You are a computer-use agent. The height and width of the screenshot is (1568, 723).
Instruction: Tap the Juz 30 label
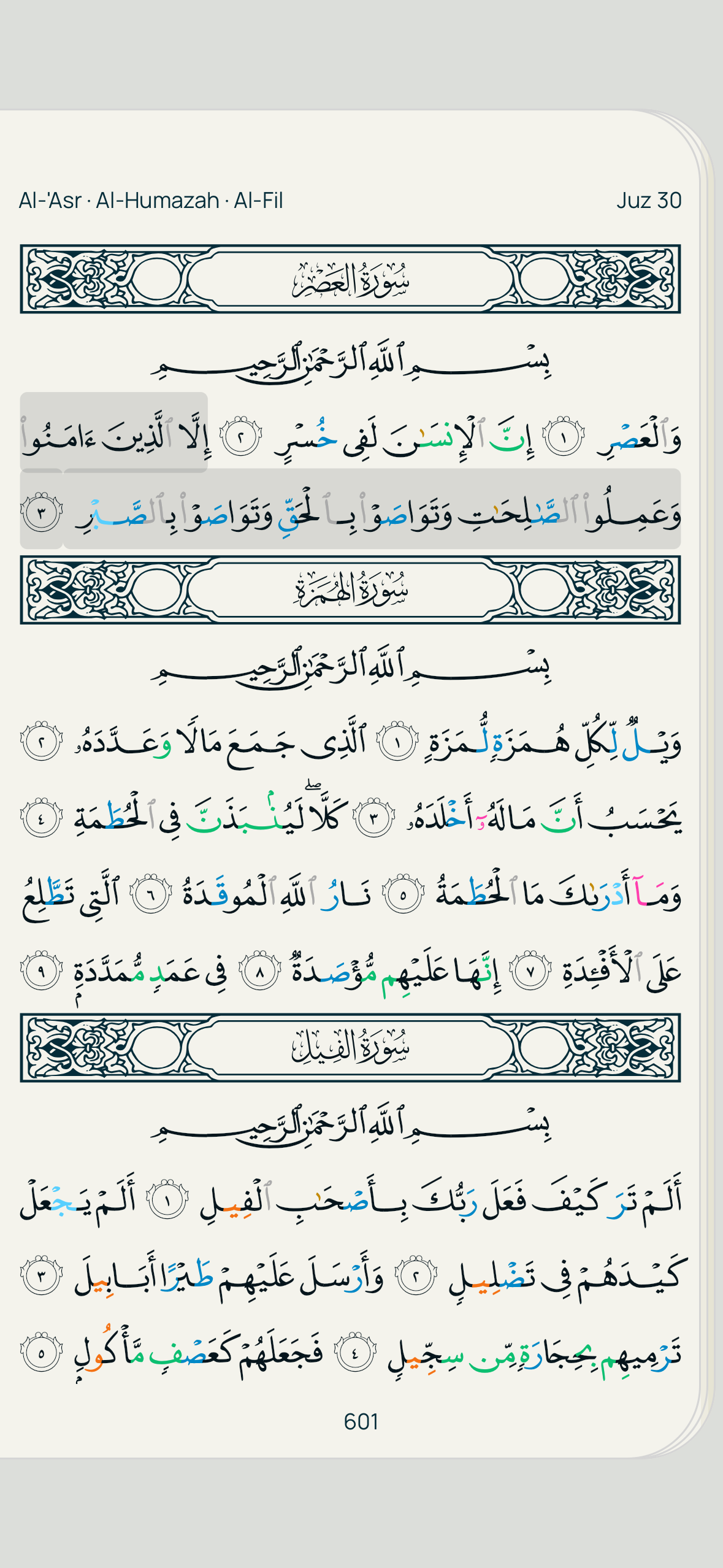point(649,201)
